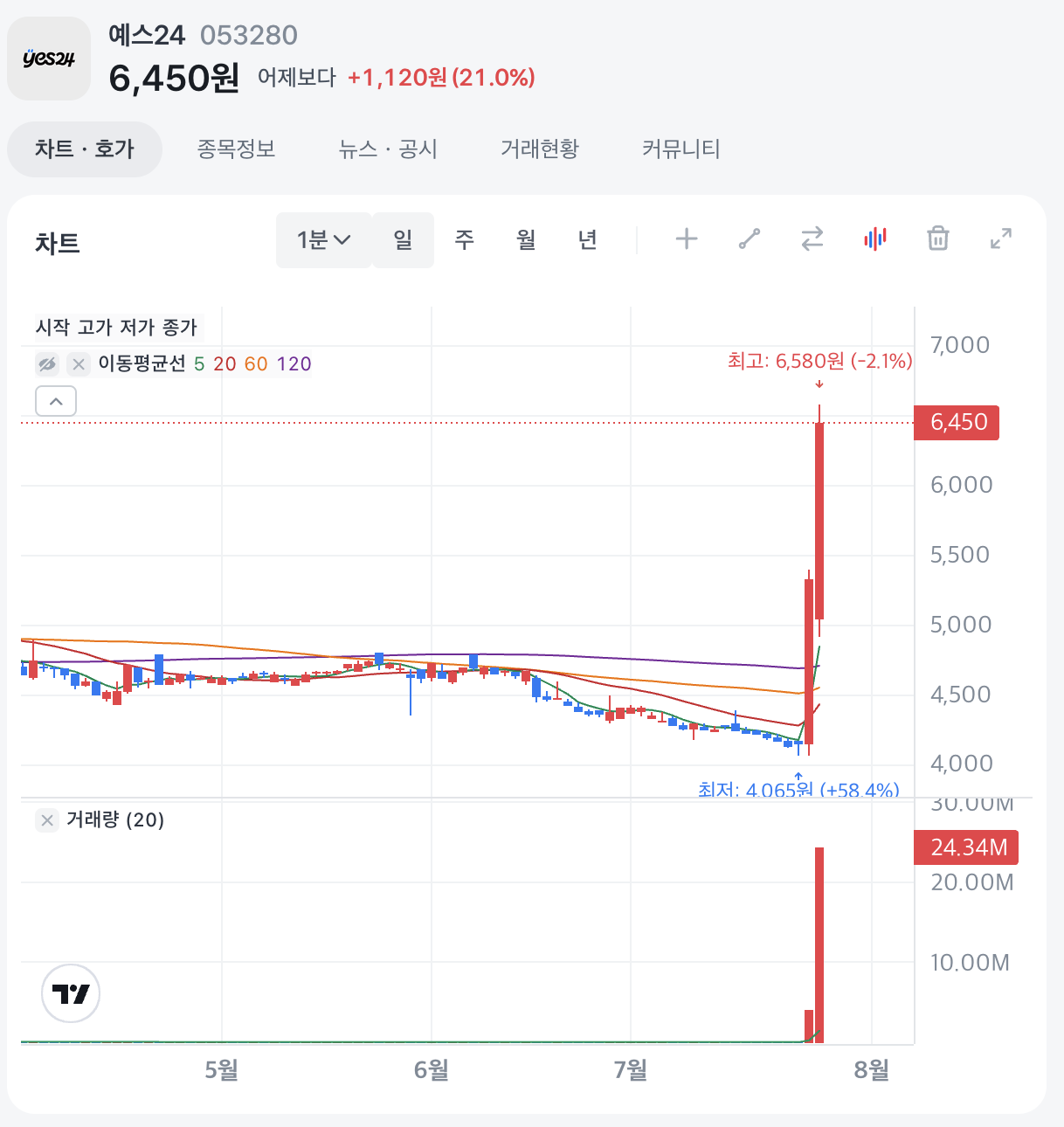Change the candlestick chart type icon
The width and height of the screenshot is (1064, 1127).
pyautogui.click(x=875, y=239)
